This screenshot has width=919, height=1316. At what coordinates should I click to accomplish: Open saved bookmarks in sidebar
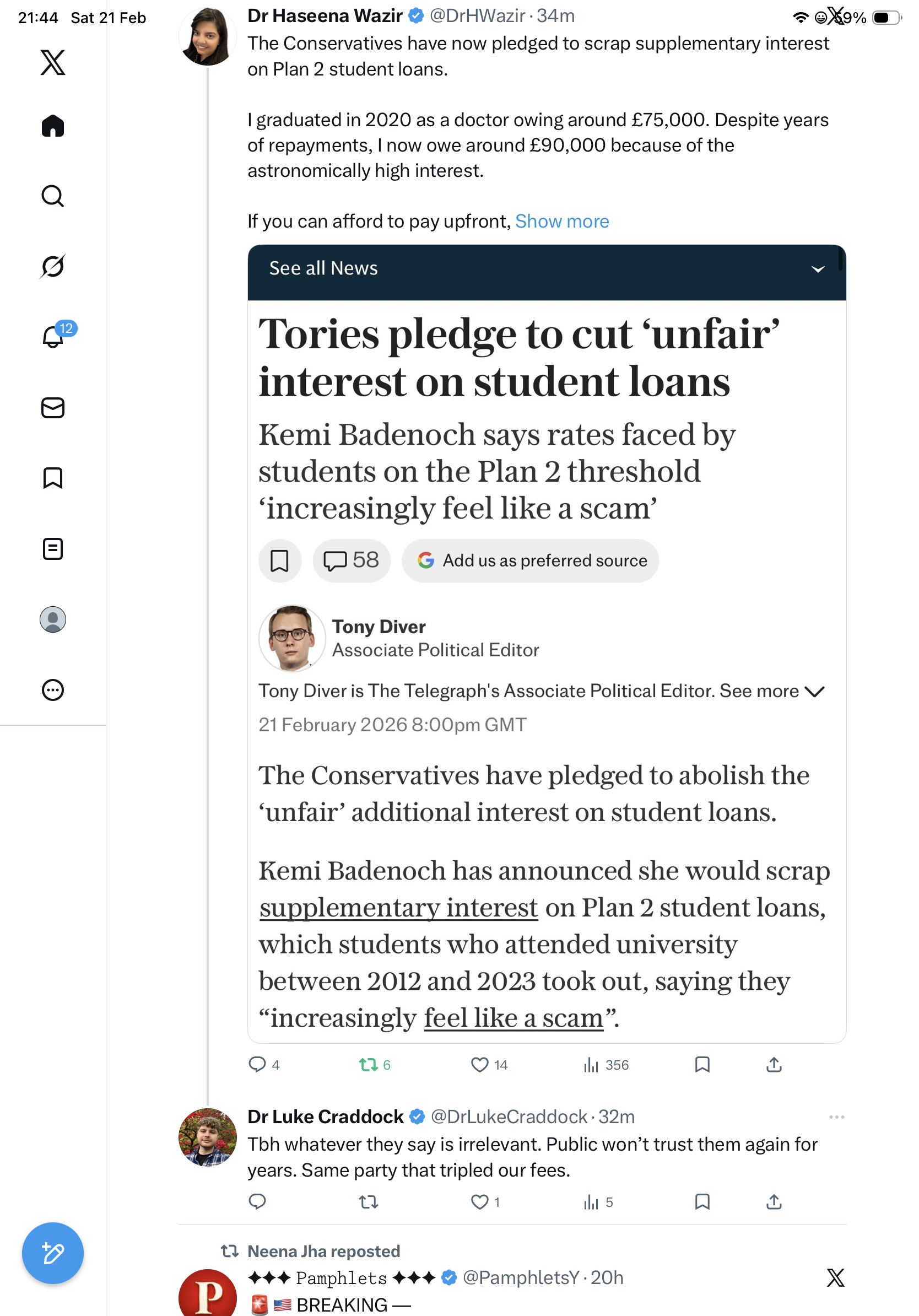(53, 478)
